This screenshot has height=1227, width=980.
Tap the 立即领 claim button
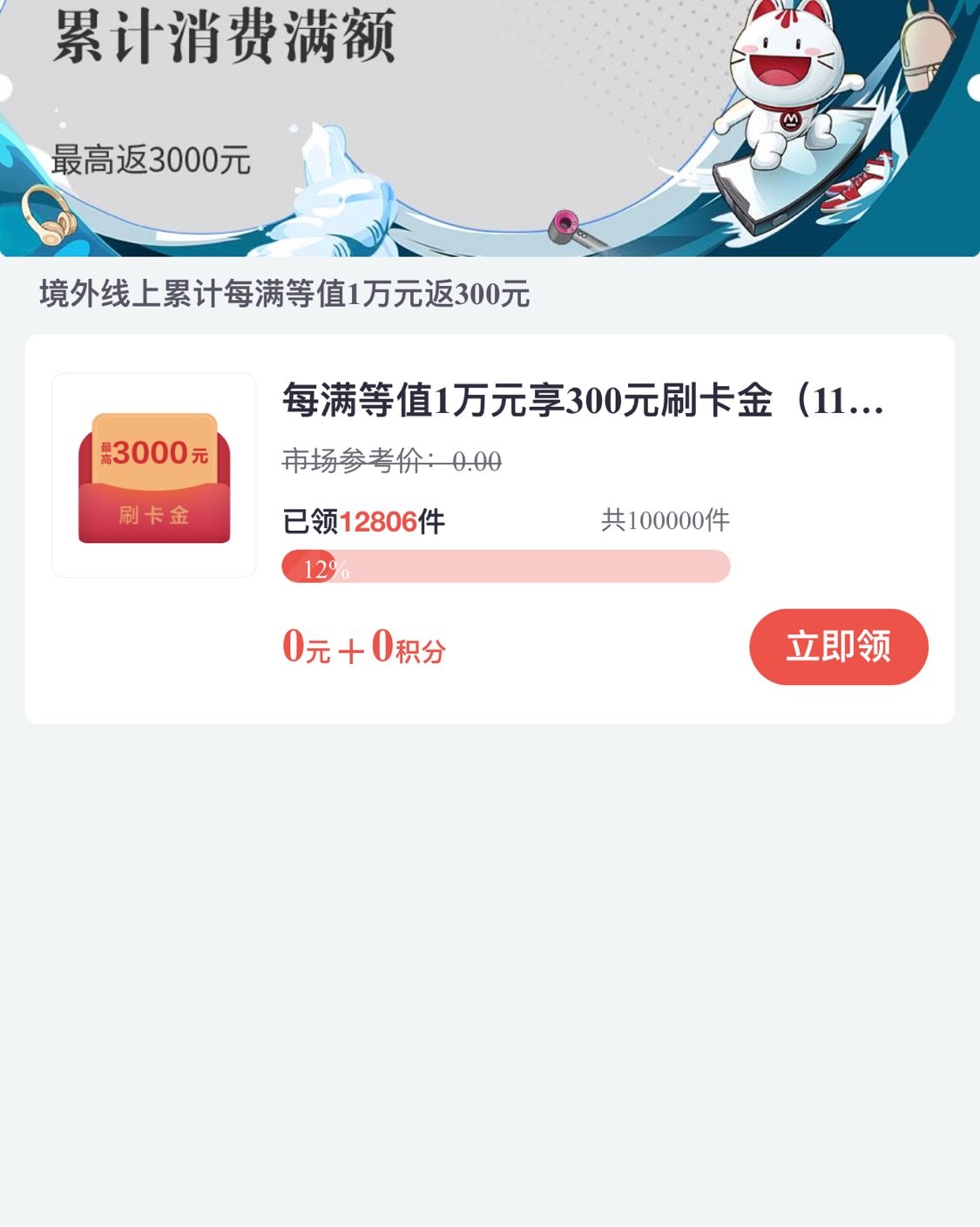(x=838, y=646)
